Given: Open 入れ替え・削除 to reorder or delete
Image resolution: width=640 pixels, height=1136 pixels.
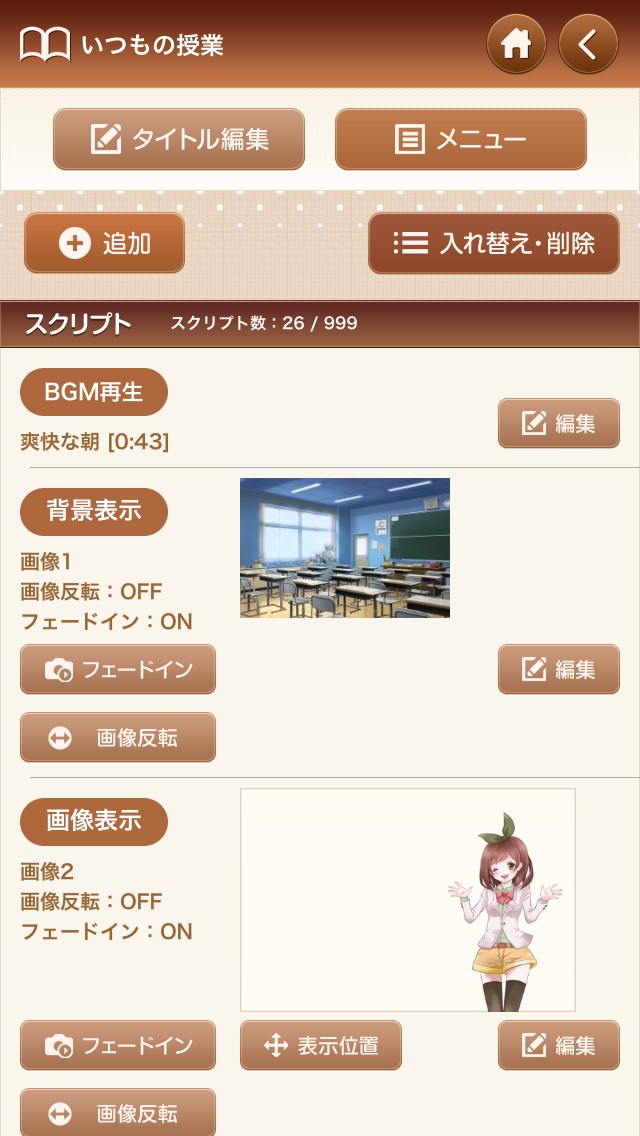Looking at the screenshot, I should coord(494,243).
